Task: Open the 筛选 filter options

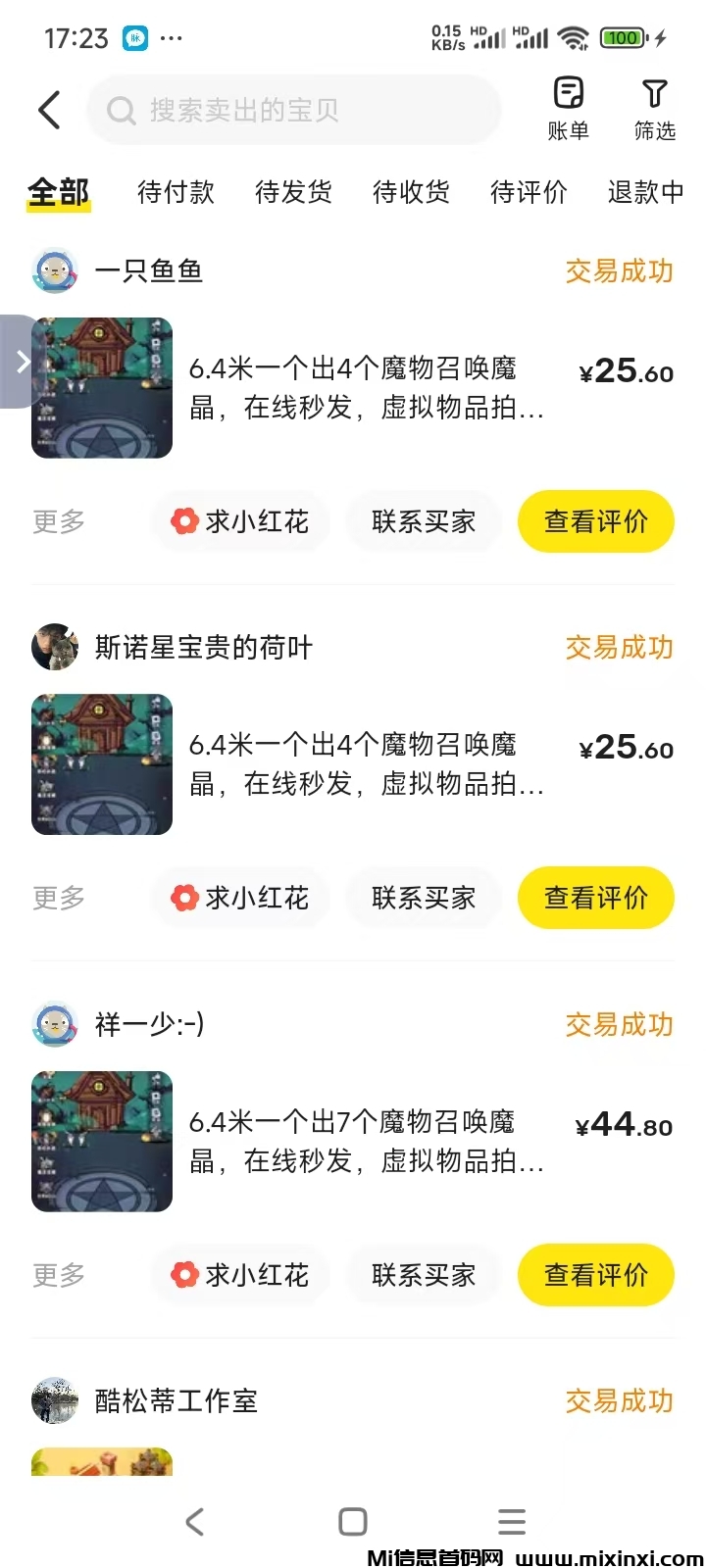Action: (x=654, y=109)
